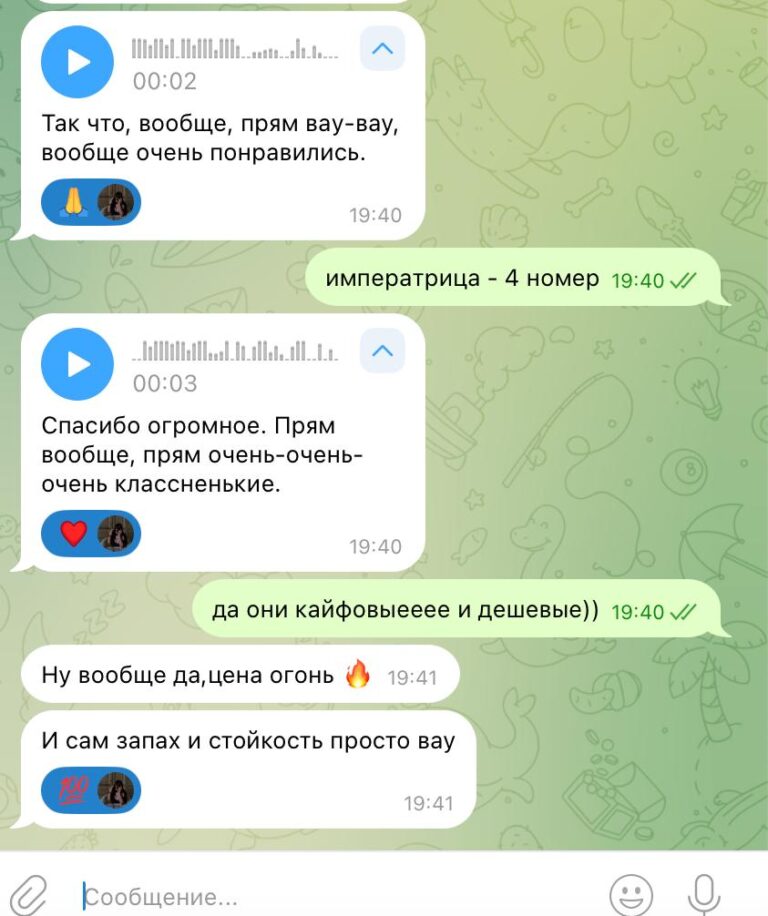Play the 00:02 voice message
Viewport: 768px width, 916px height.
(x=77, y=62)
